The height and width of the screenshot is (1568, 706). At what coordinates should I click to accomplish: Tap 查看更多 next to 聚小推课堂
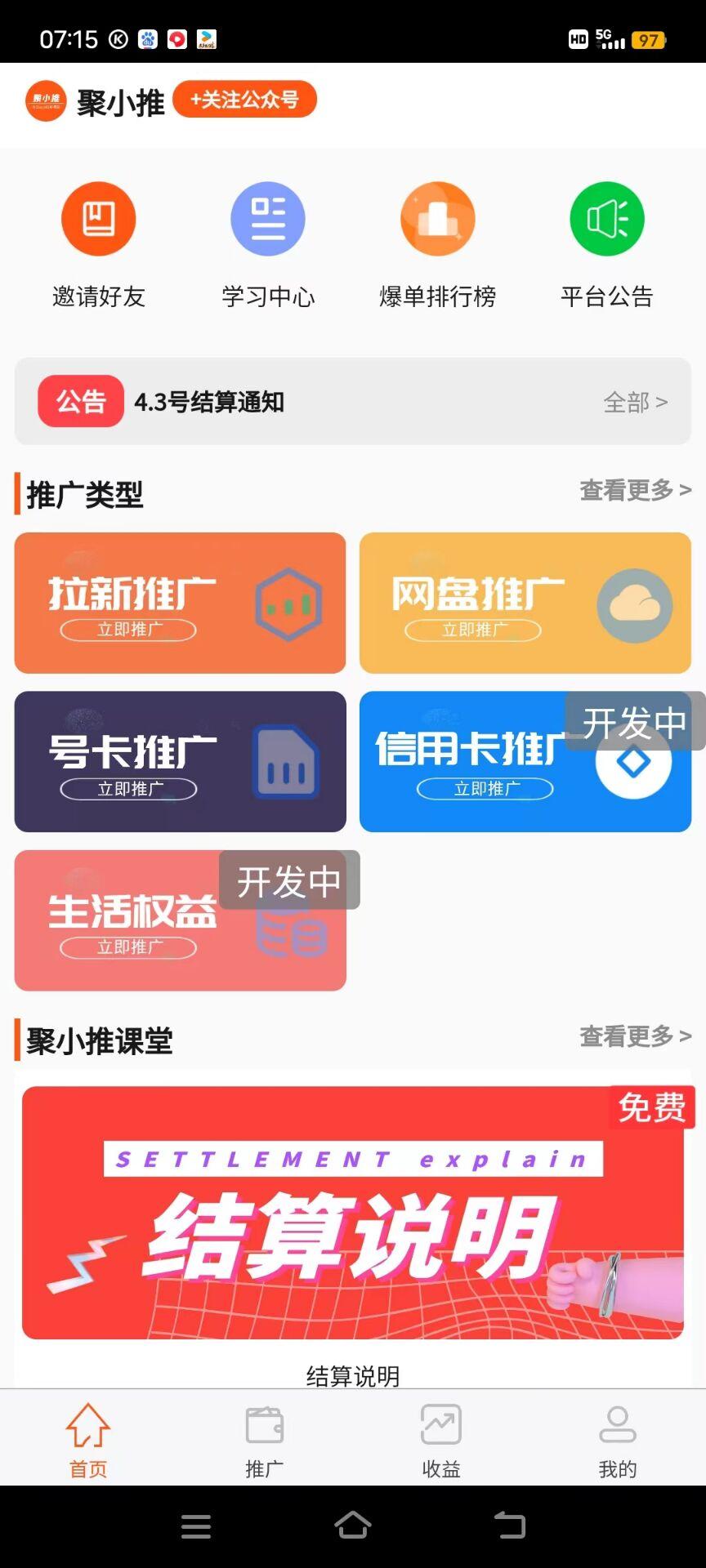pos(635,1036)
